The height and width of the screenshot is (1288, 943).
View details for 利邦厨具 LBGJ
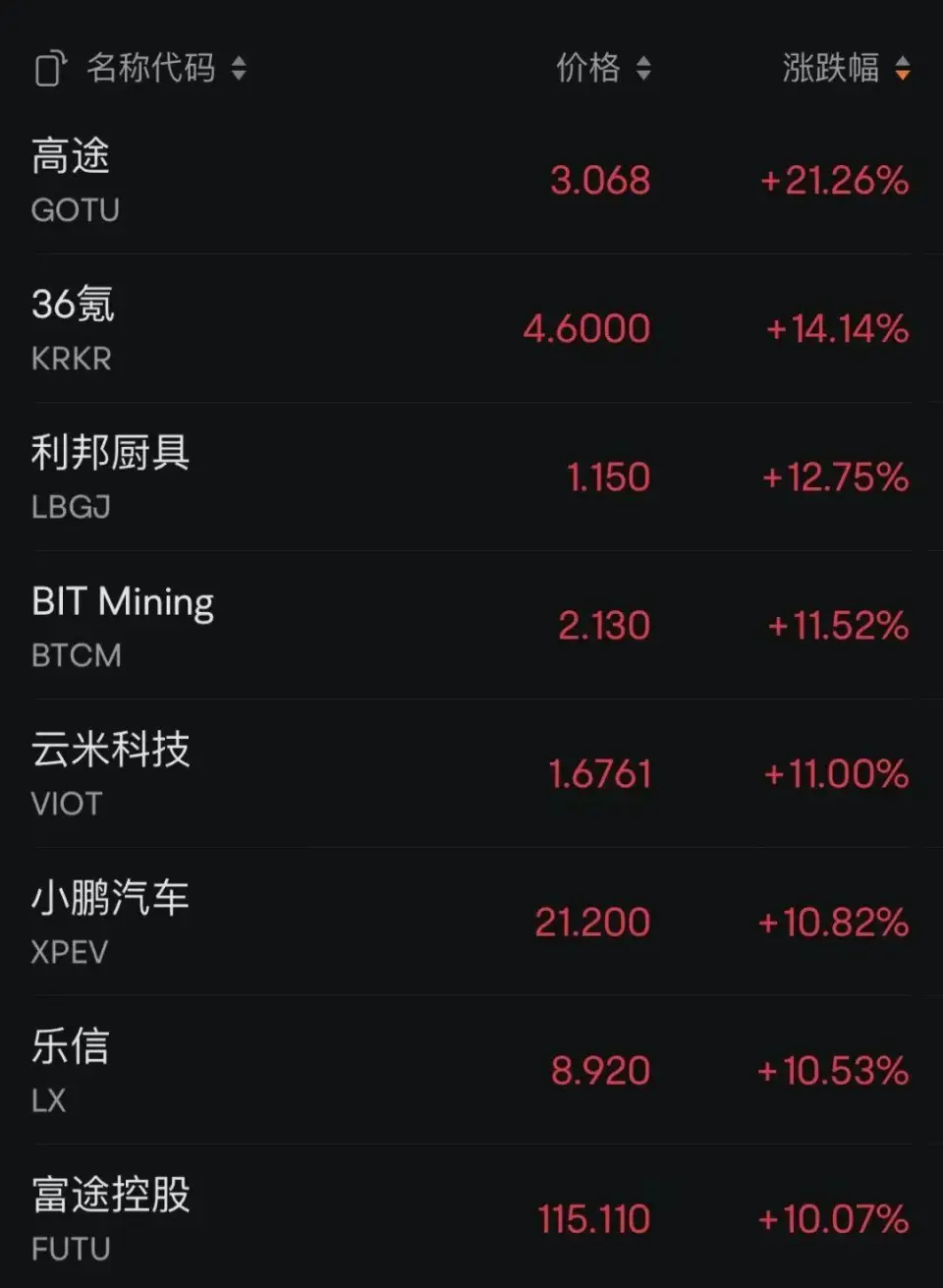tap(471, 477)
